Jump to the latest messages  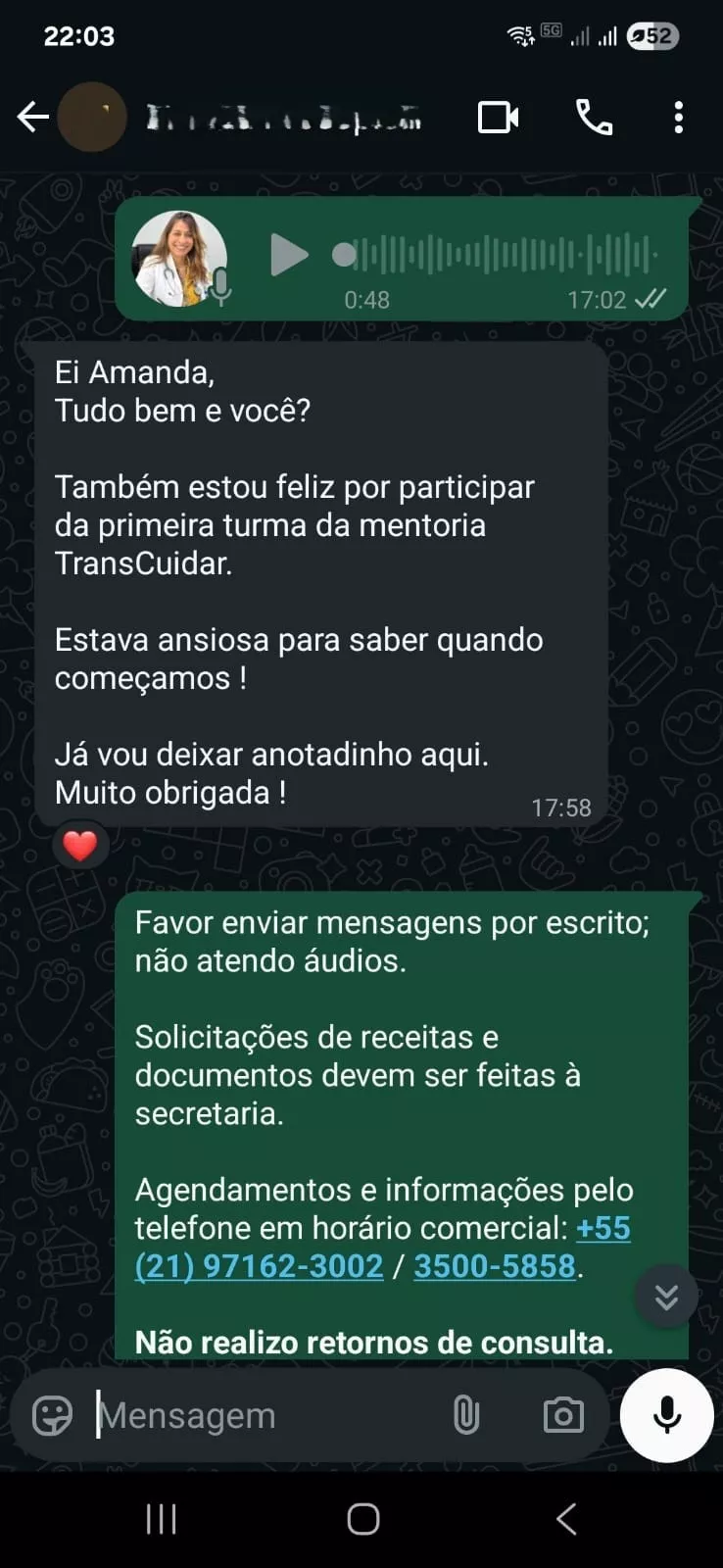[x=666, y=1297]
